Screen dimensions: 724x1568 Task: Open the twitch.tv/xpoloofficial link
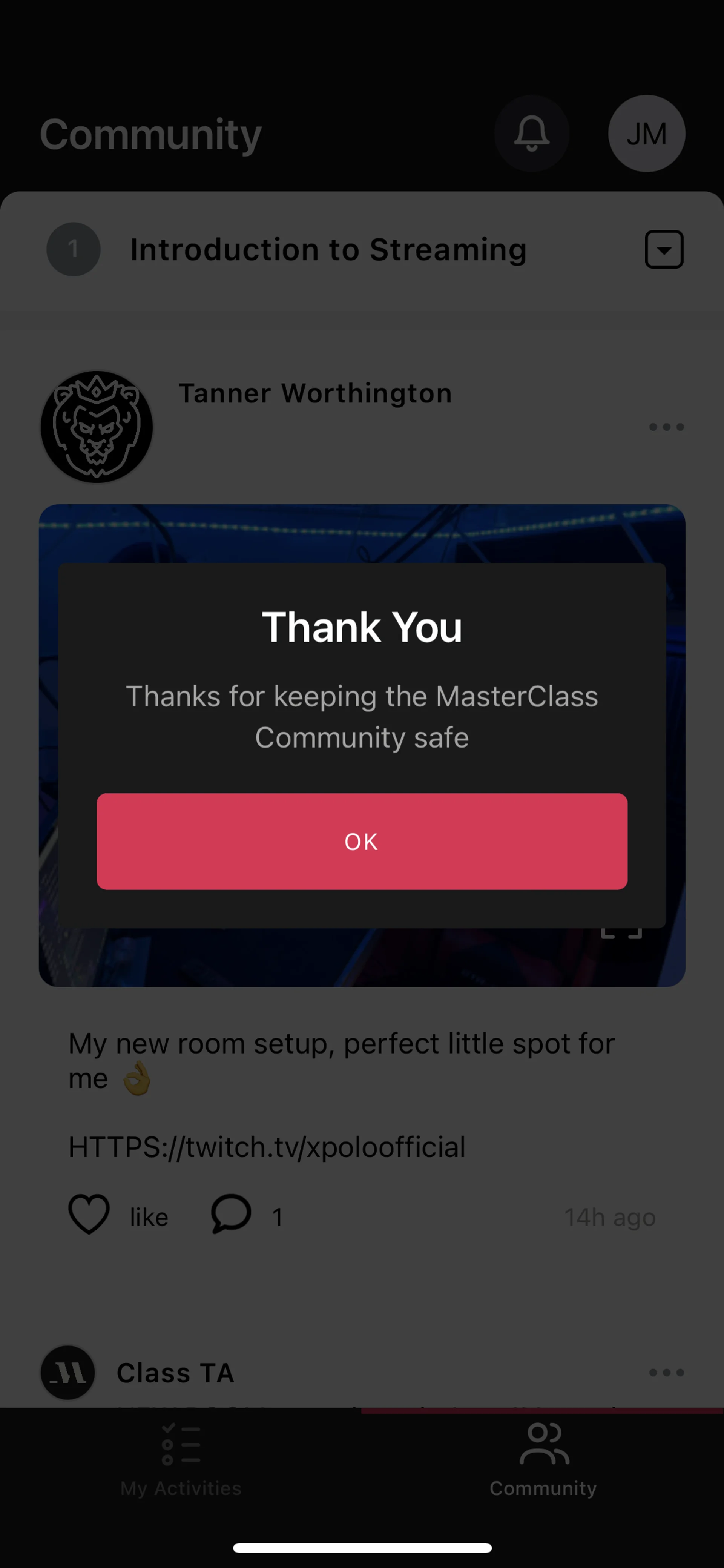(x=267, y=1147)
